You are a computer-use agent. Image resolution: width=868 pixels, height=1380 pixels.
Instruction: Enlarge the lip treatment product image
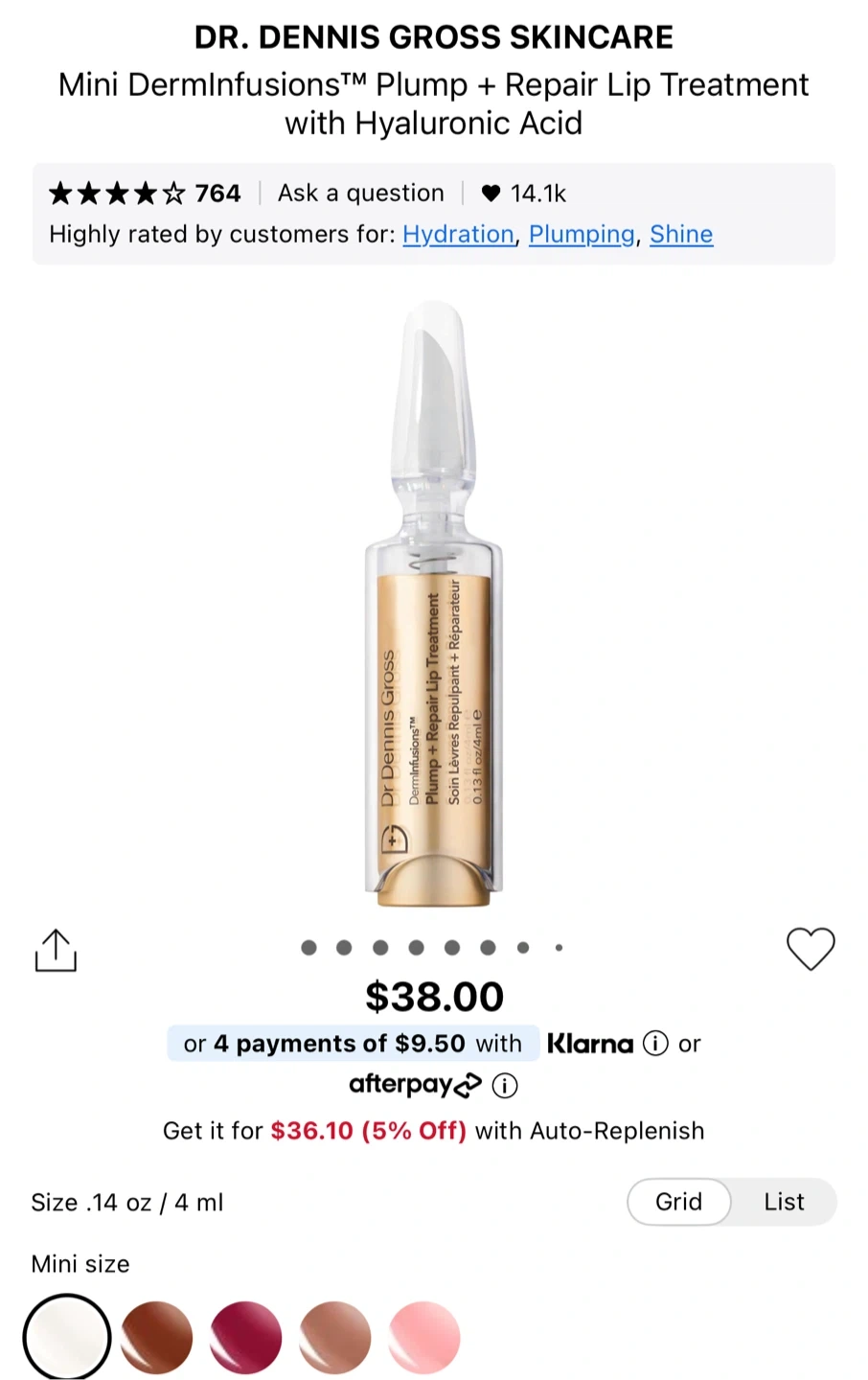434,604
